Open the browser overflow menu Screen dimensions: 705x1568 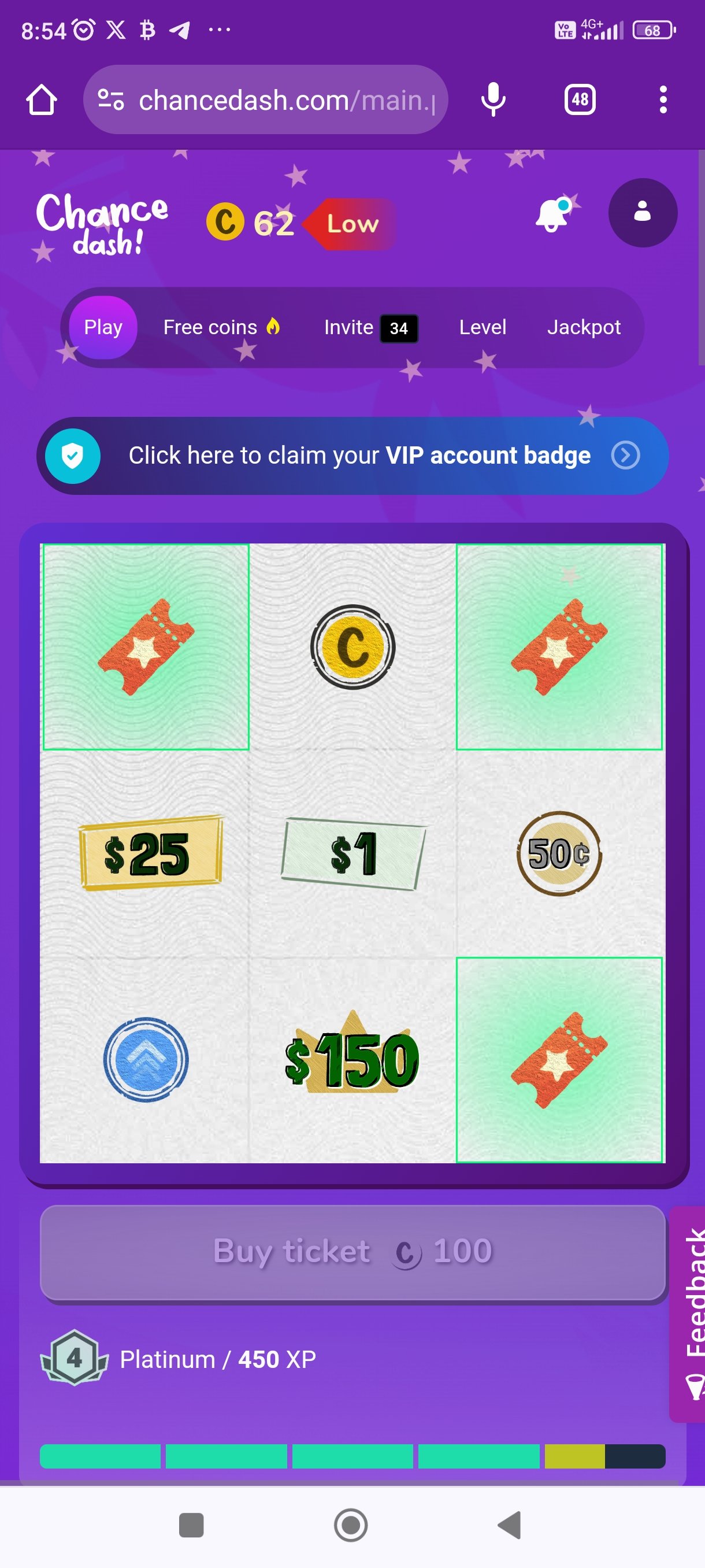663,99
